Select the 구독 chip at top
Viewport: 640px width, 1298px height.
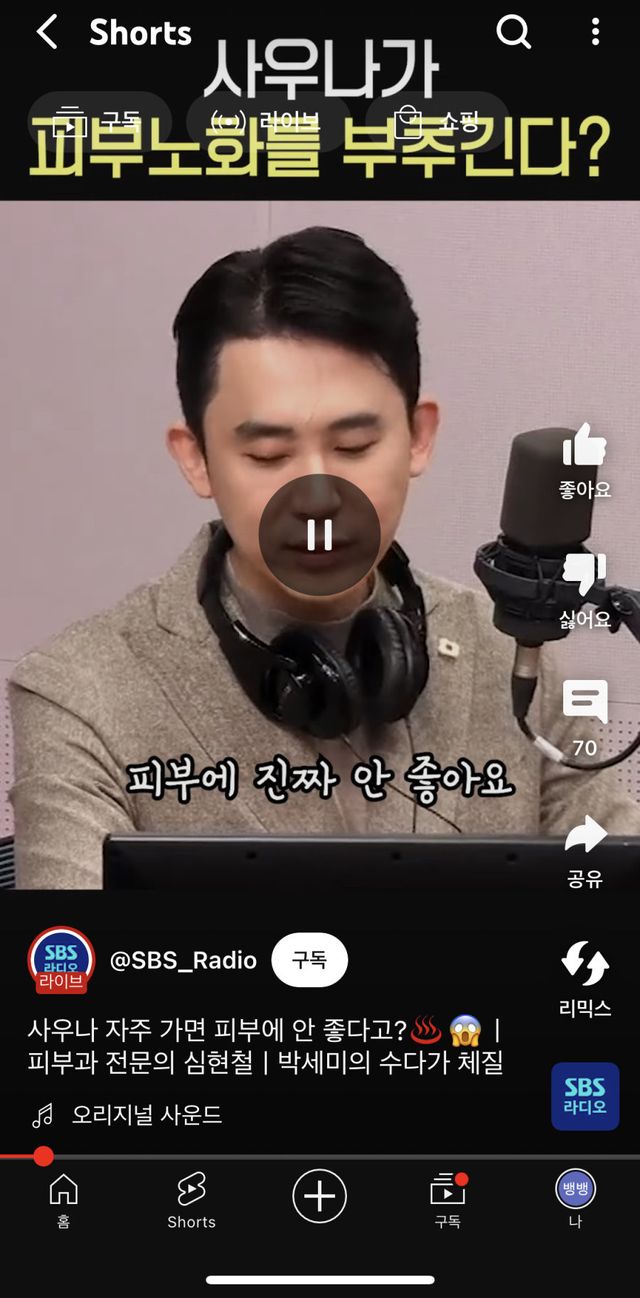[x=99, y=122]
